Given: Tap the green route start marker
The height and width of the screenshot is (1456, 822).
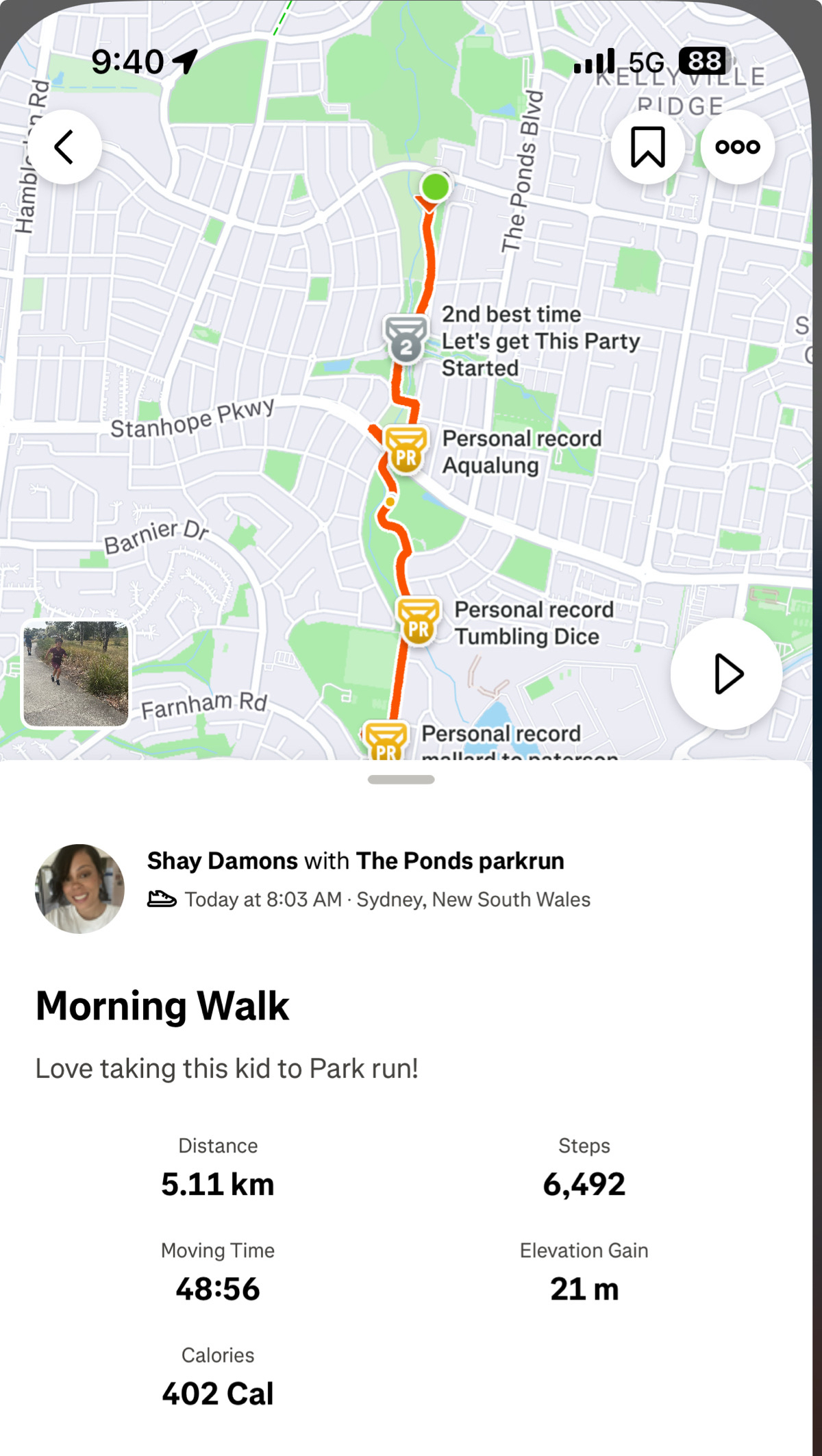Looking at the screenshot, I should coord(435,187).
